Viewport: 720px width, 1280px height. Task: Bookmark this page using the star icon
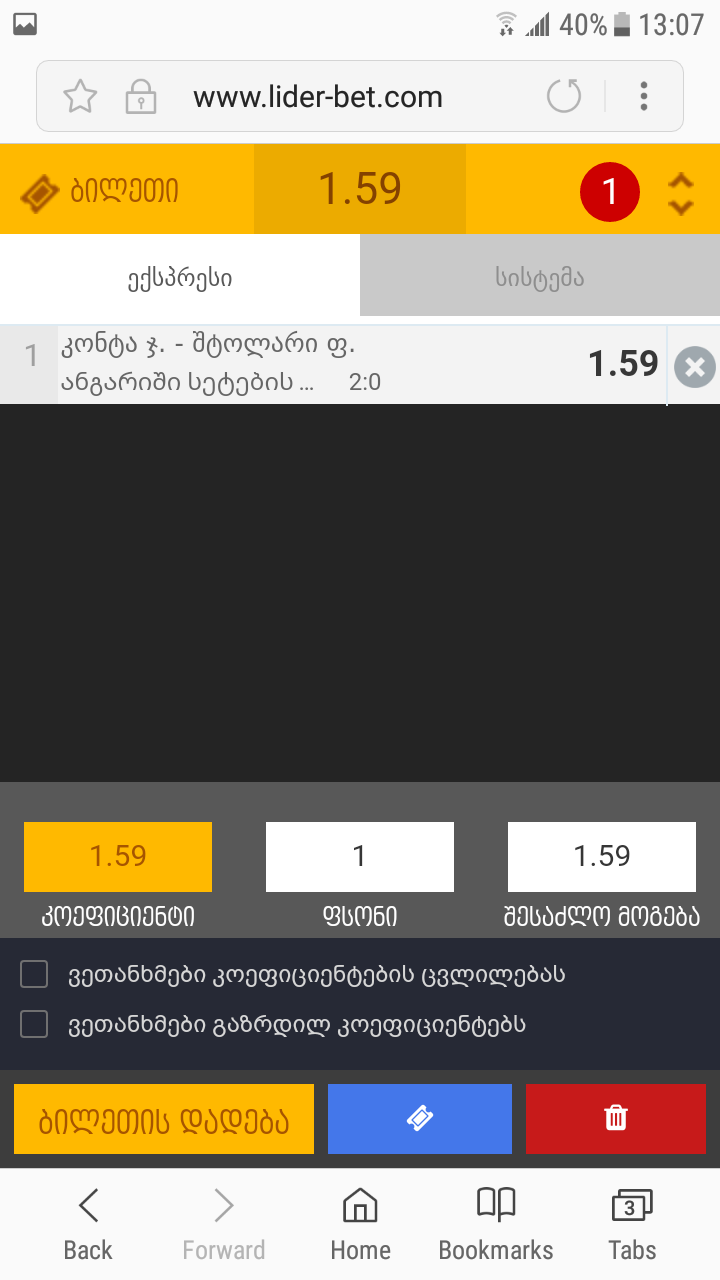click(x=80, y=96)
